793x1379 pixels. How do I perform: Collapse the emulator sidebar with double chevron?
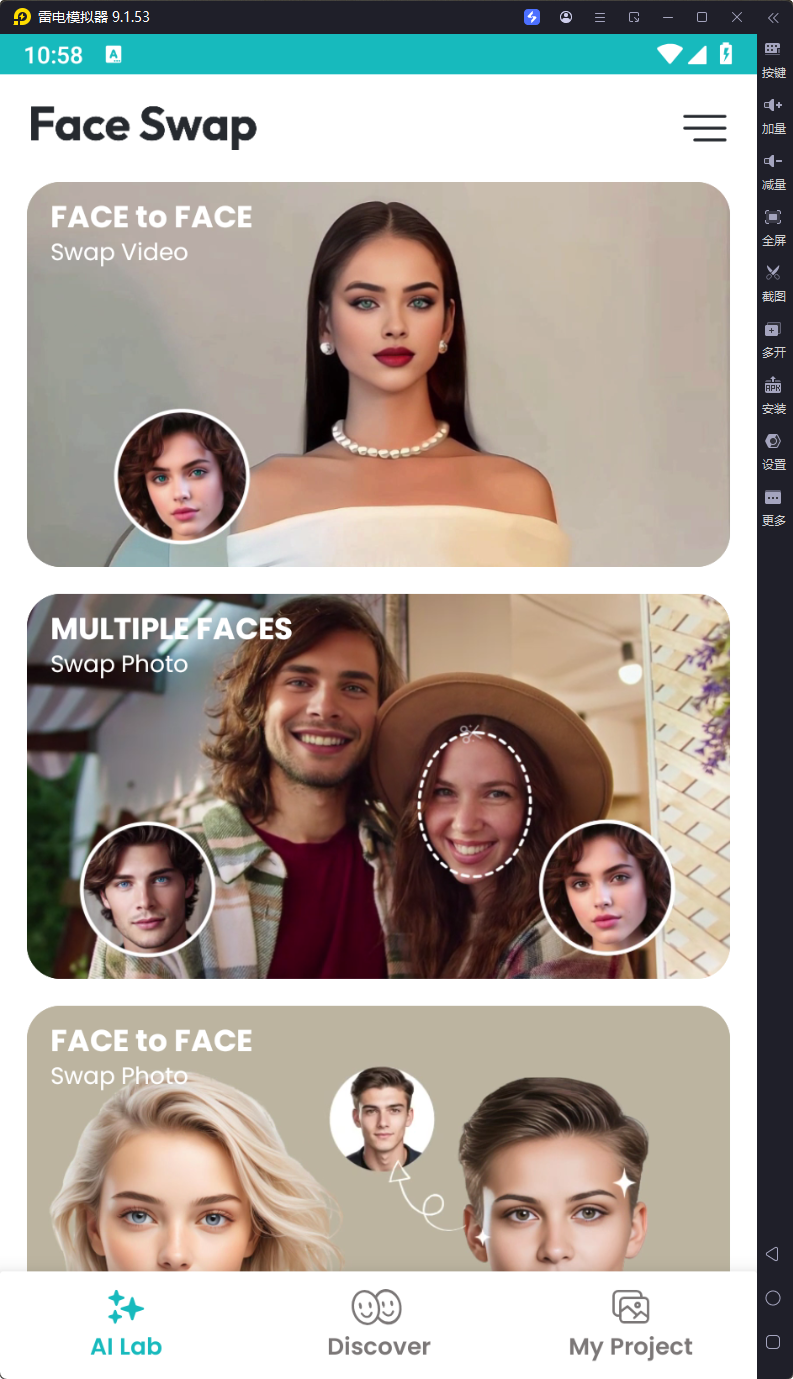(x=772, y=17)
